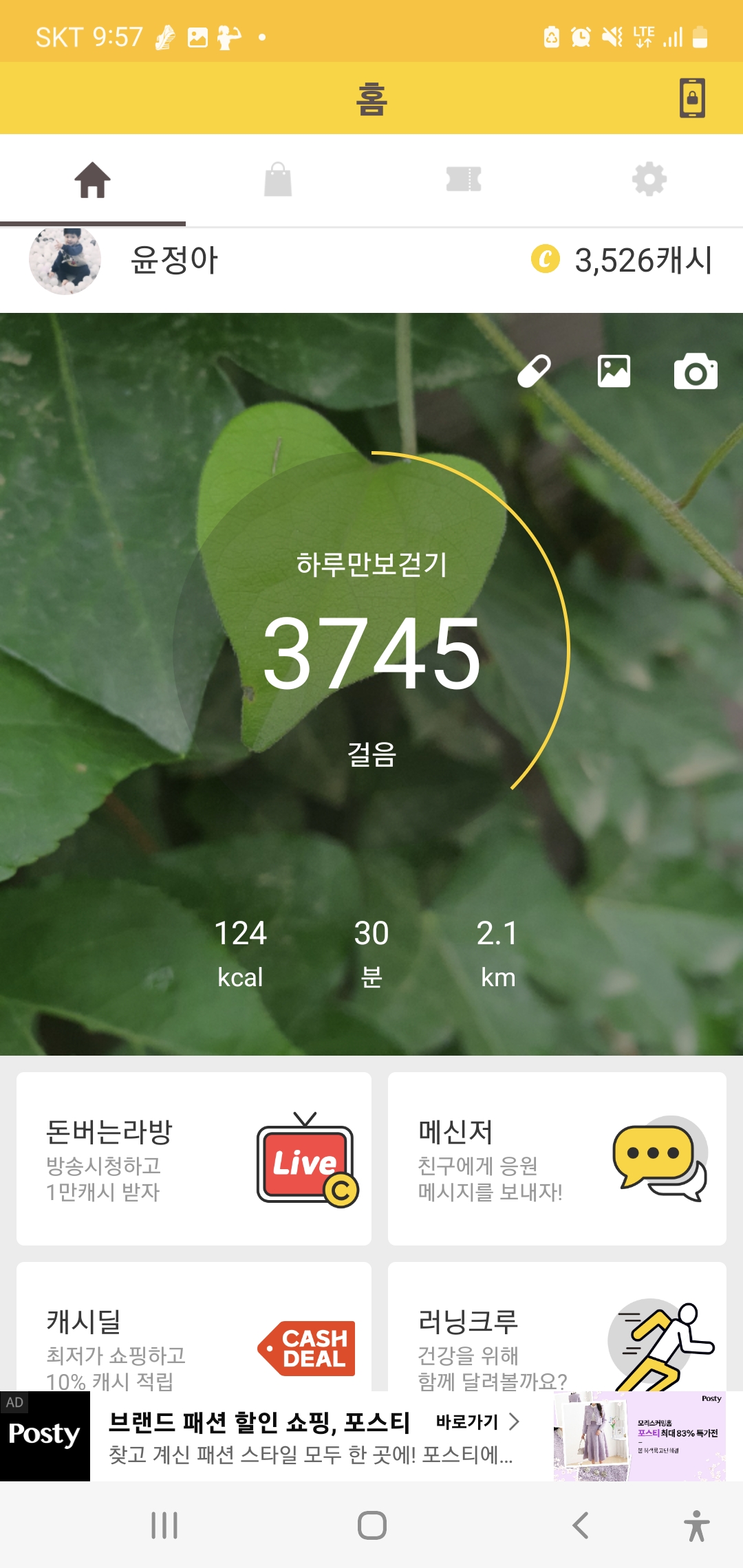Open the settings gear tab

tap(649, 180)
